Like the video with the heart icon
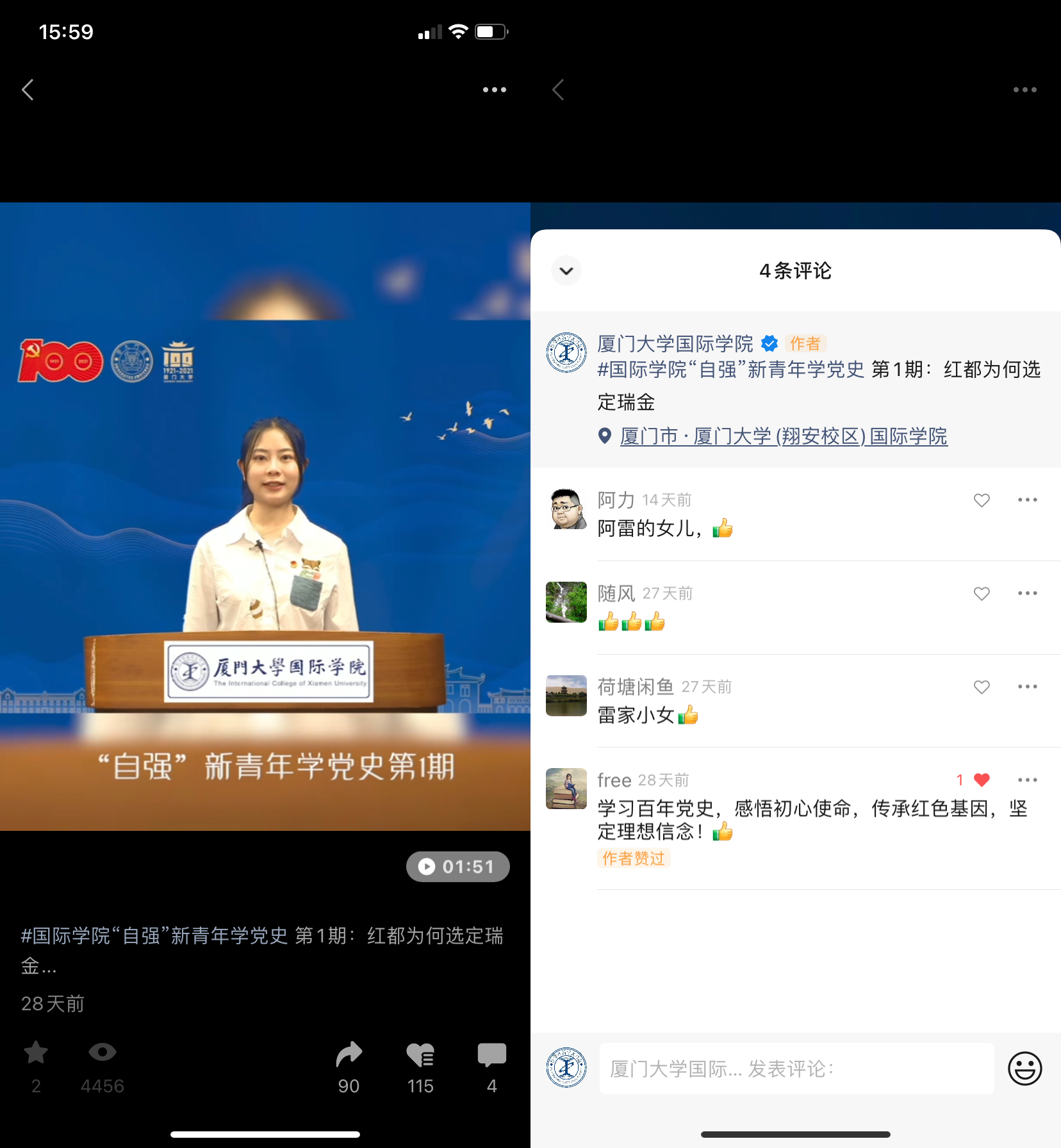This screenshot has height=1148, width=1061. (x=420, y=1055)
